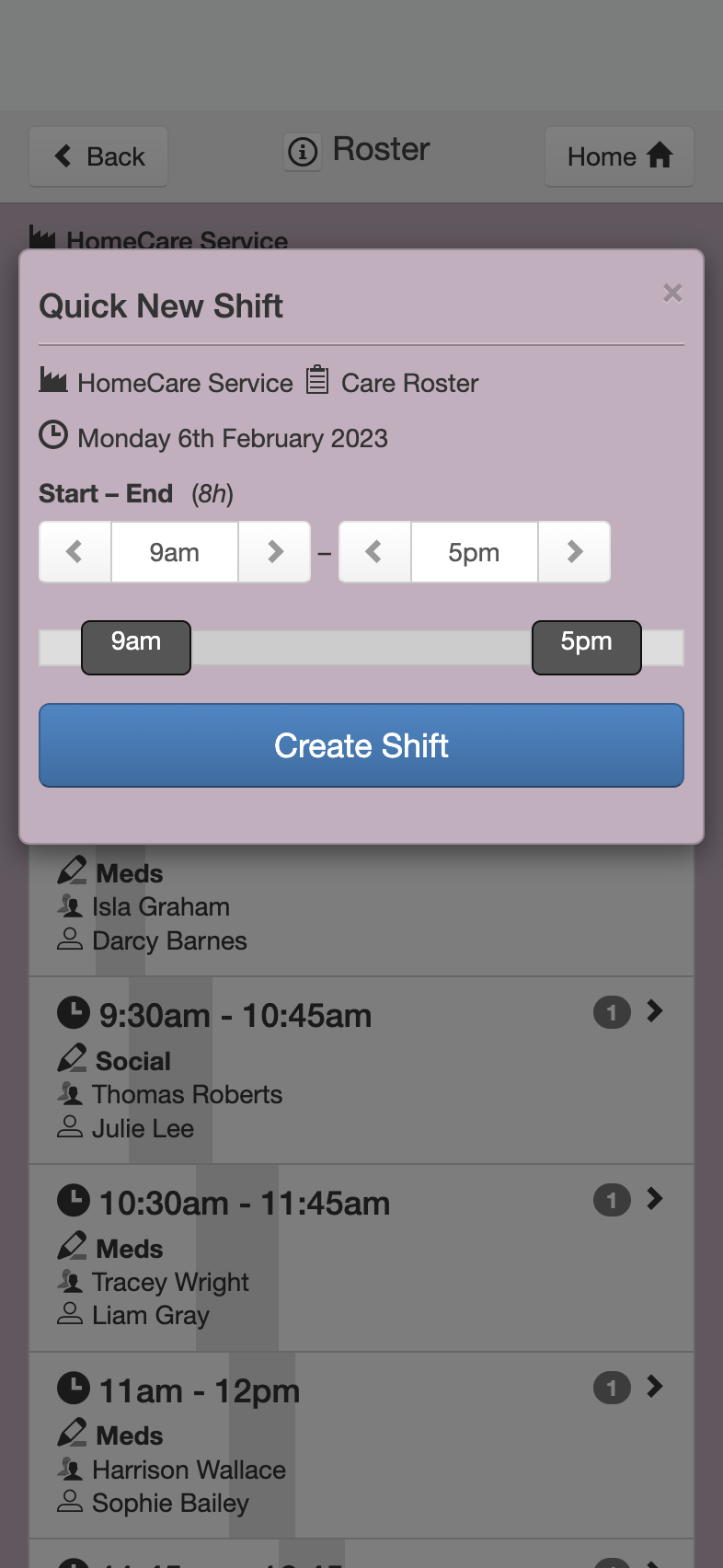Tap the 9am start time field
723x1568 pixels.
pos(175,552)
